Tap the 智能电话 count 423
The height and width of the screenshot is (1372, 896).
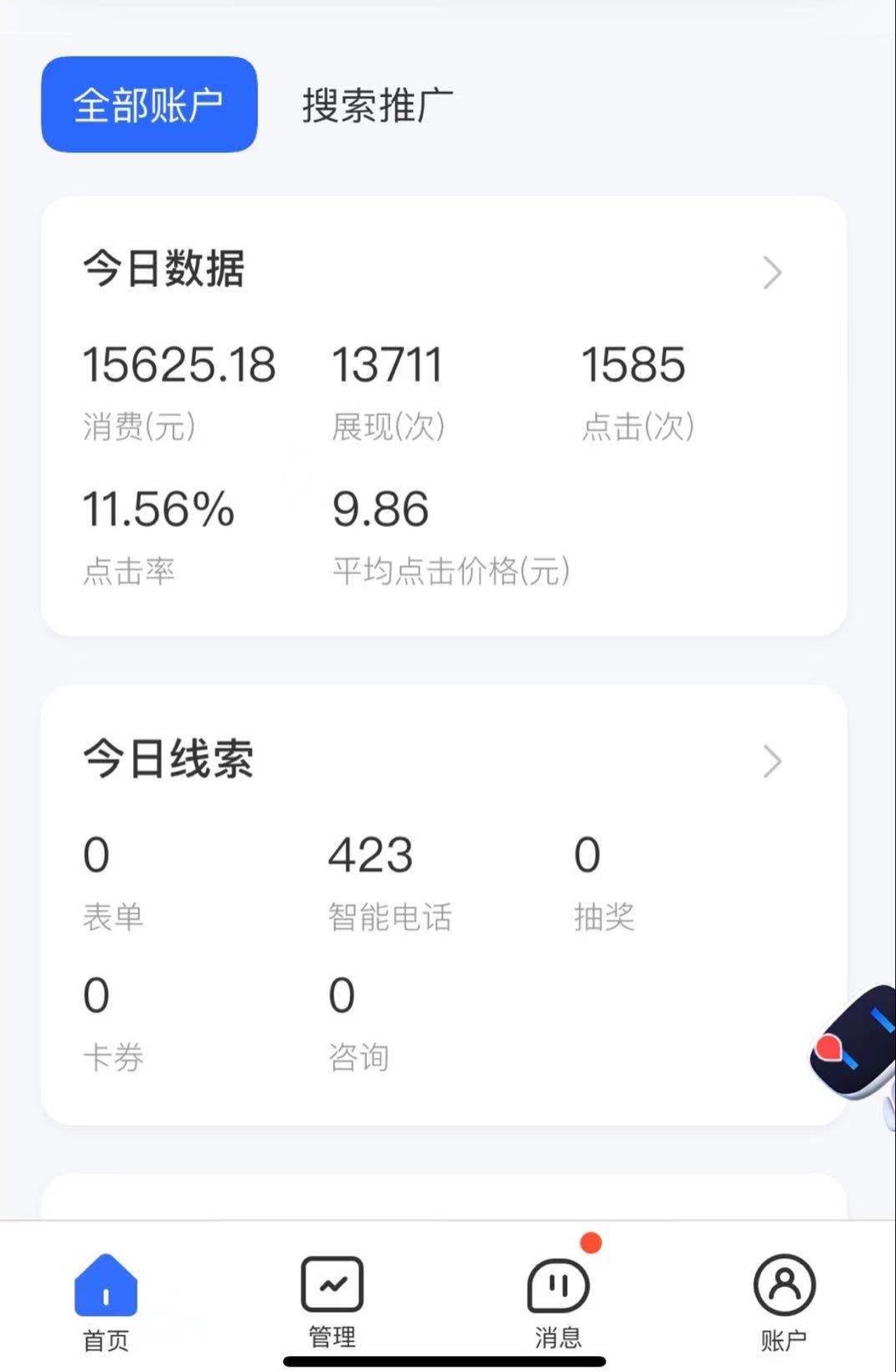pyautogui.click(x=368, y=854)
